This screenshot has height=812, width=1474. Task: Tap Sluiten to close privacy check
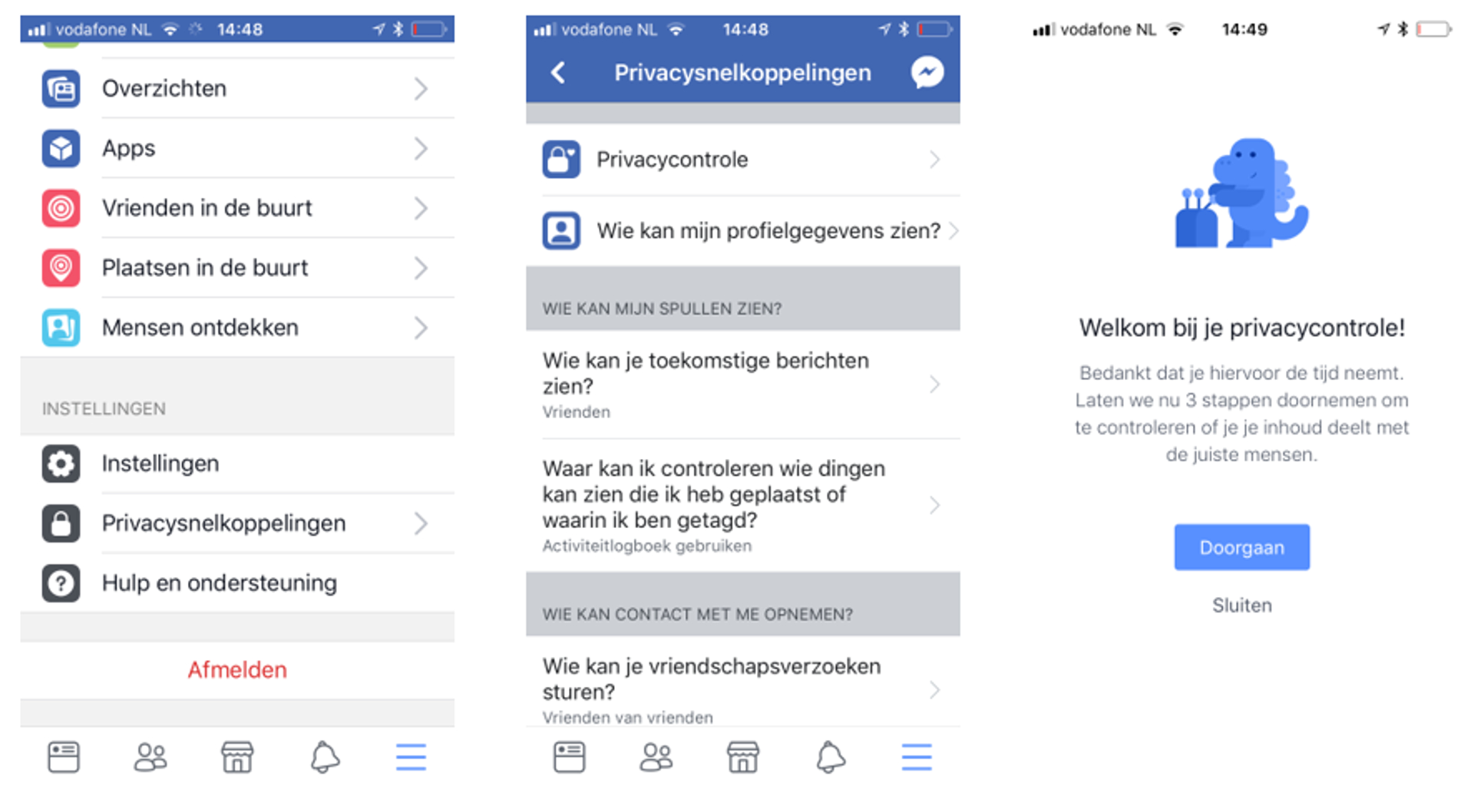pyautogui.click(x=1241, y=606)
